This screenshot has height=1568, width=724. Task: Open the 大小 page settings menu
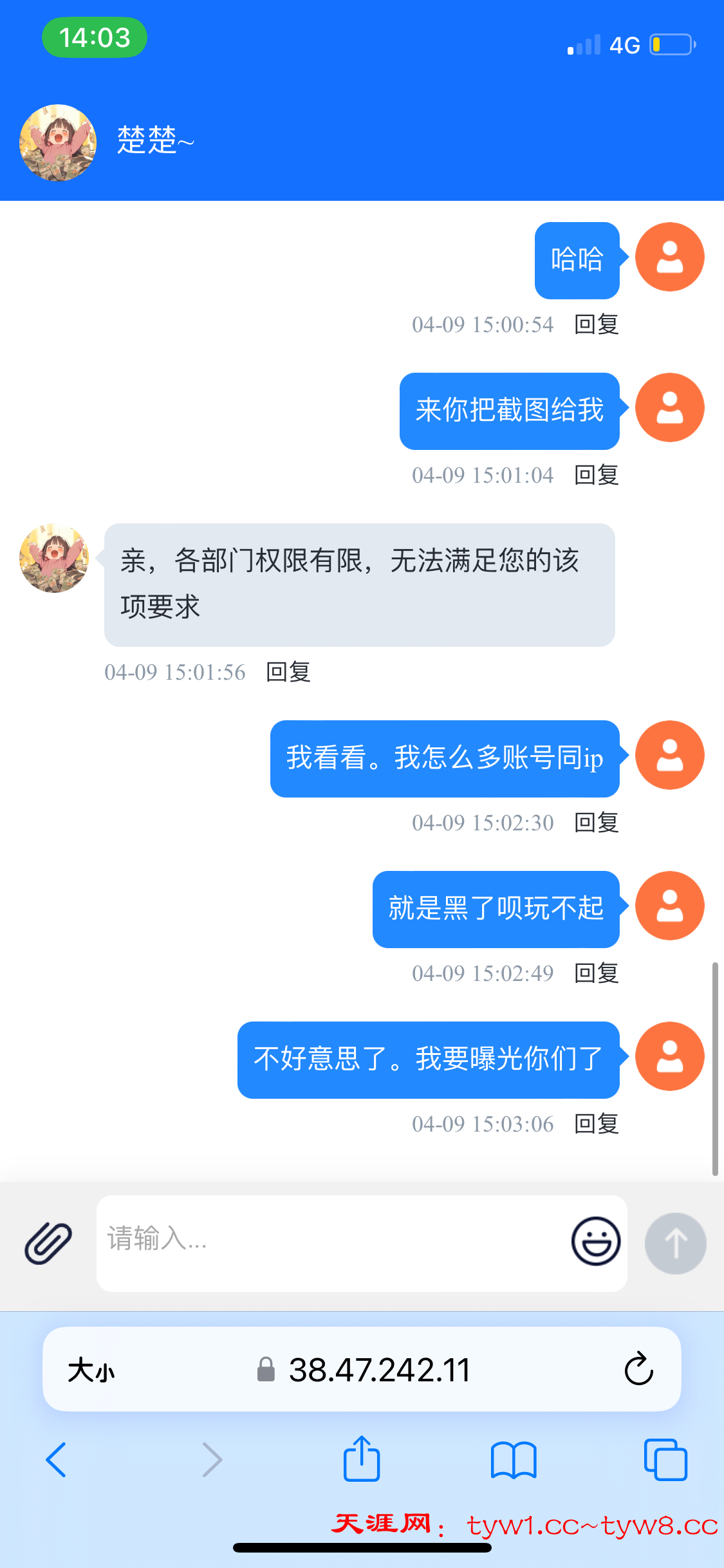(91, 1370)
